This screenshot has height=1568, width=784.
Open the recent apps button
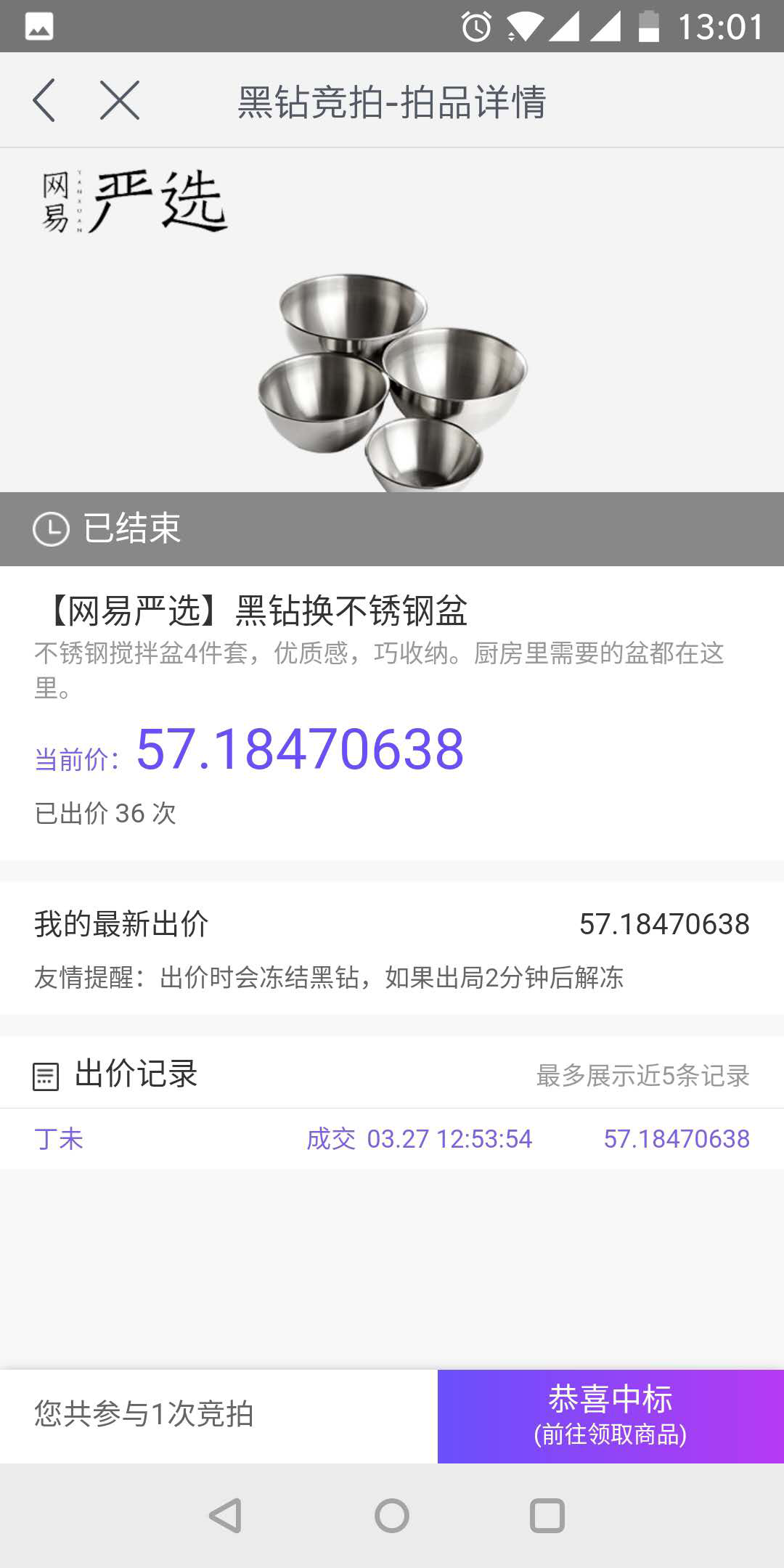pyautogui.click(x=547, y=1516)
